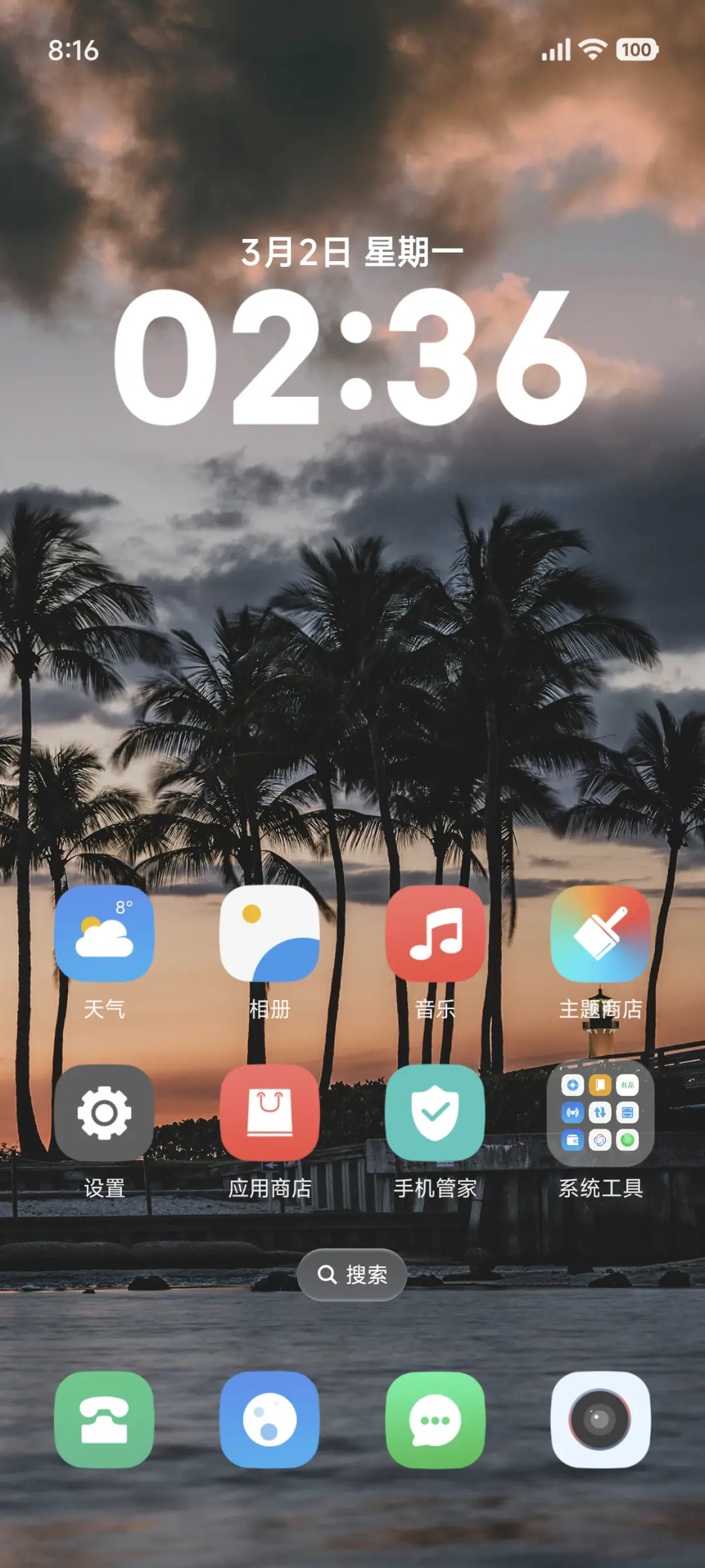Screen dimensions: 705x1568
Task: Open the Phone dialer in dock
Action: pos(104,1420)
